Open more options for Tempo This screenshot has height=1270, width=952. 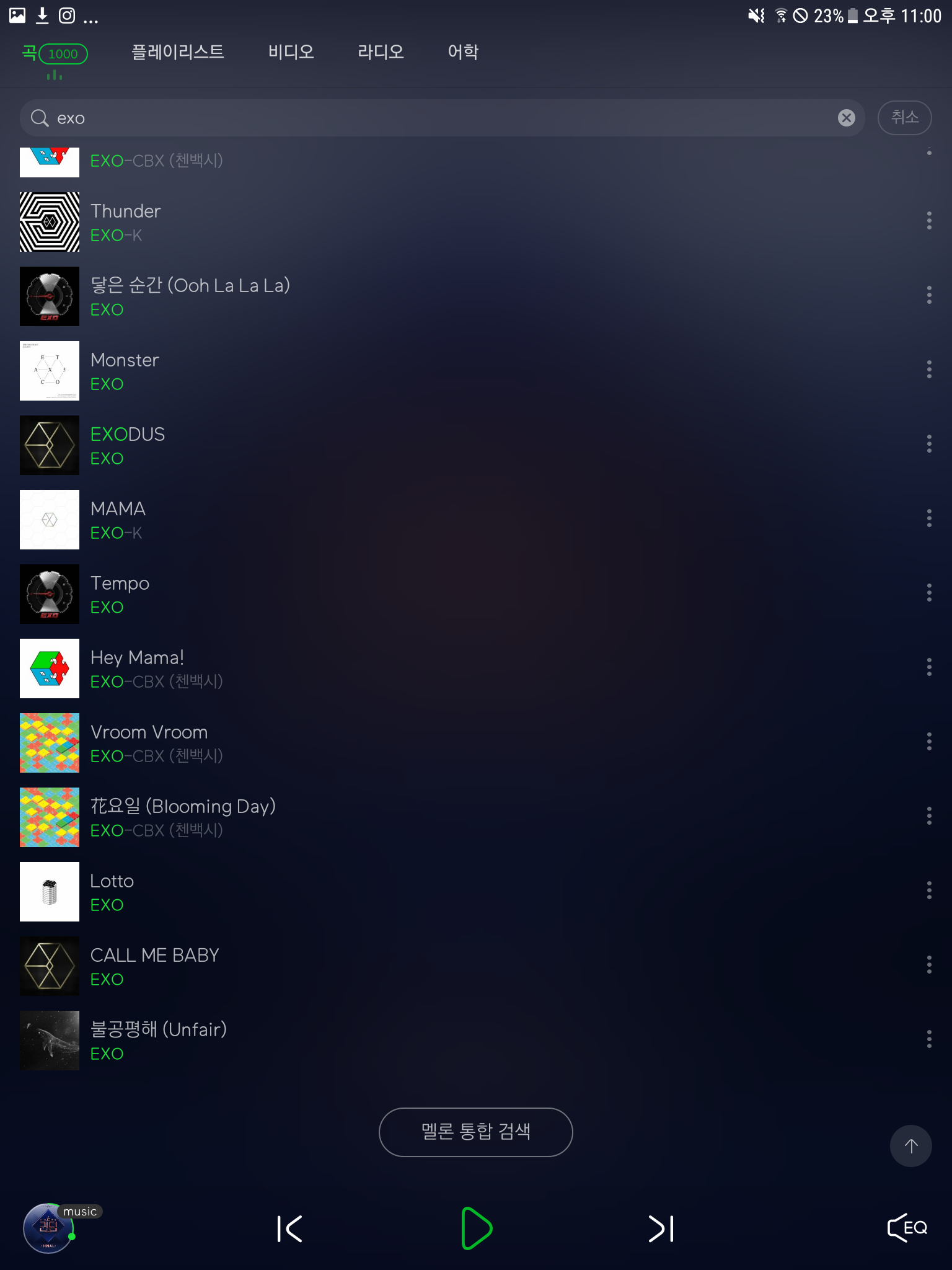pyautogui.click(x=928, y=593)
